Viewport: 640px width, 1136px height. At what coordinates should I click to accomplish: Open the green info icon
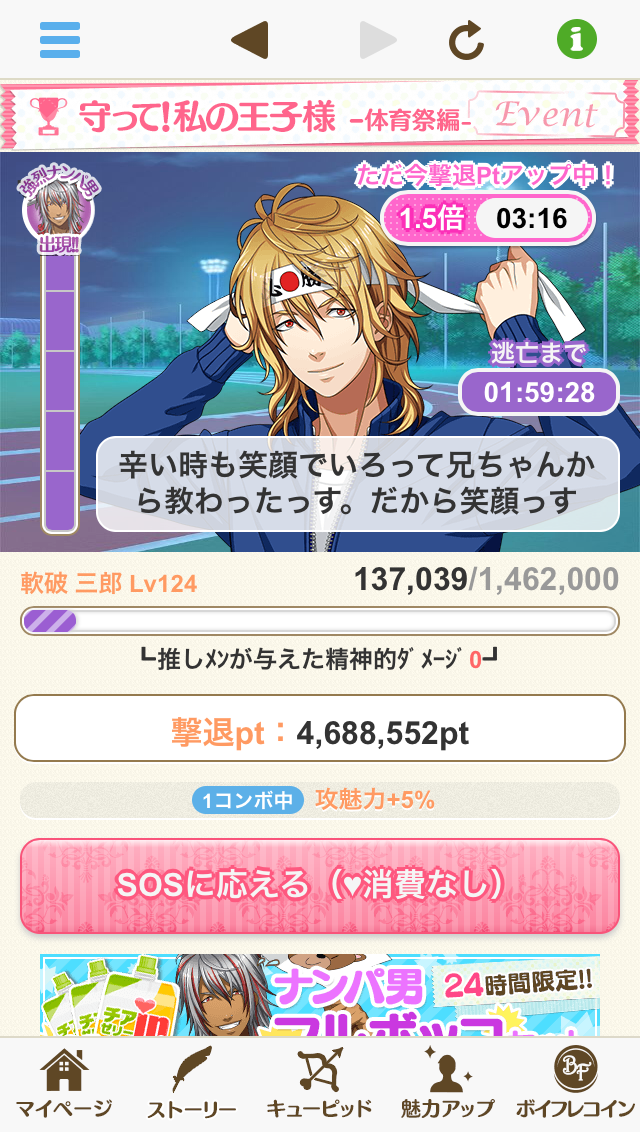click(576, 40)
